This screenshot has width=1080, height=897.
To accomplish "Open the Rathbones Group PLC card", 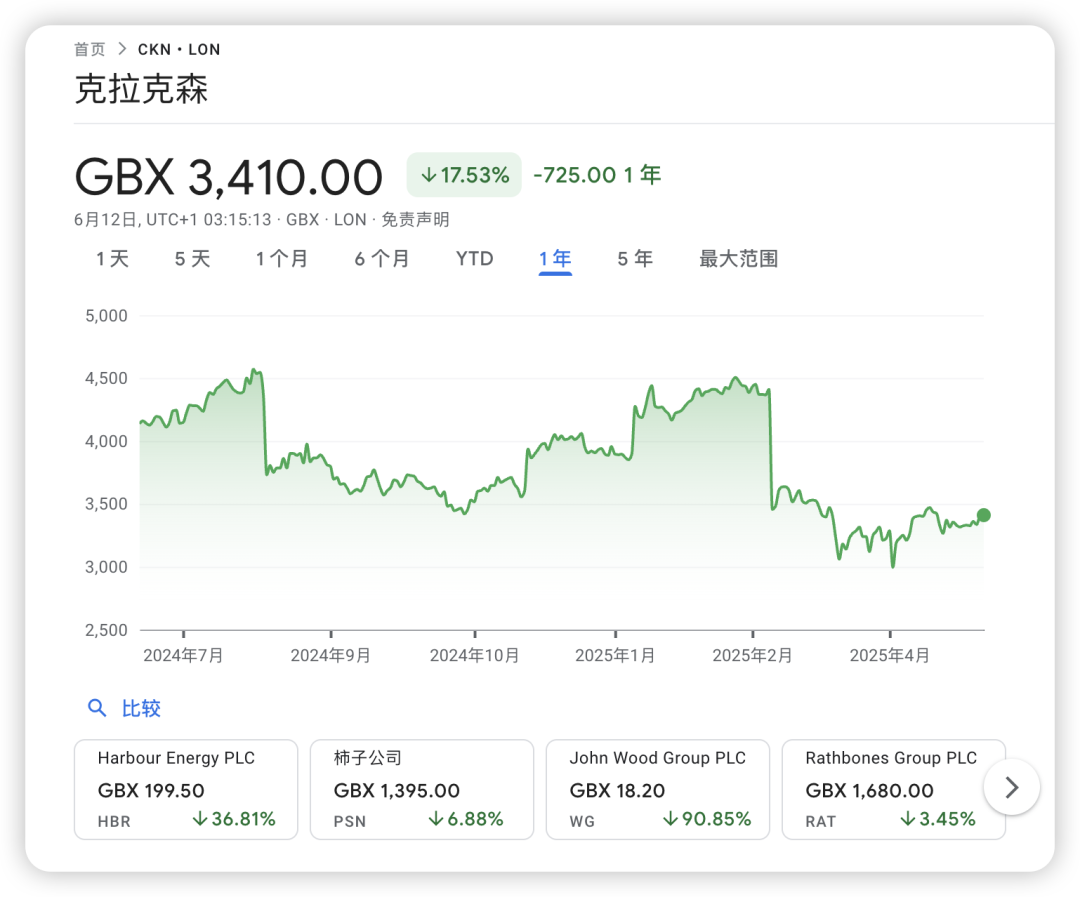I will click(892, 789).
